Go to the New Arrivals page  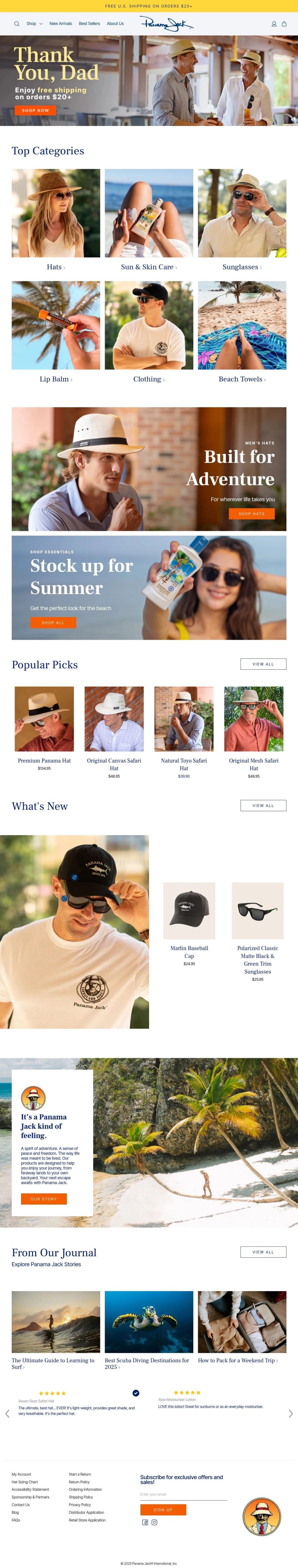(x=60, y=24)
